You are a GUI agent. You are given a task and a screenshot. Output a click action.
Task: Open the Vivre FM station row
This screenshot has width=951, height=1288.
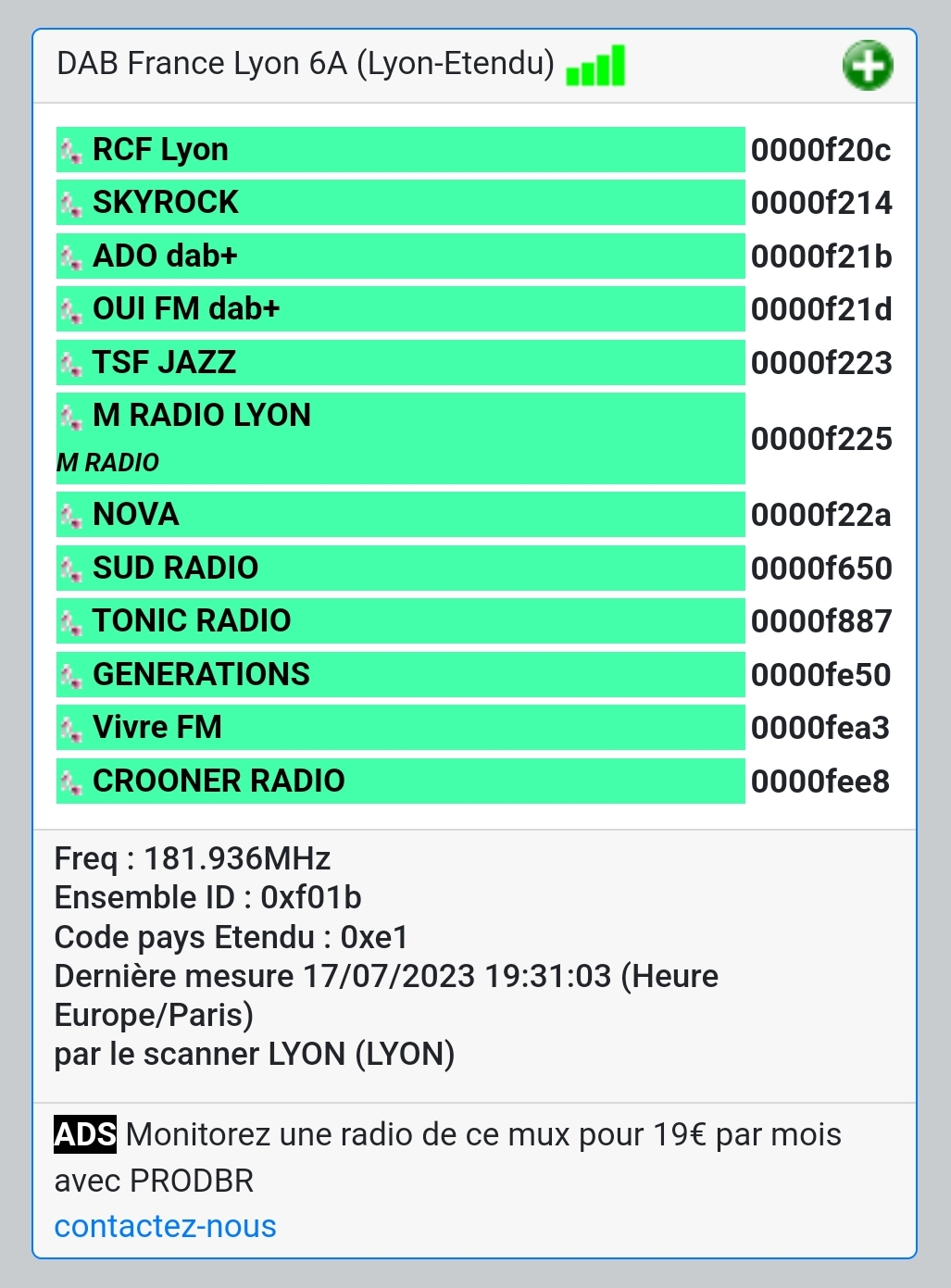400,728
